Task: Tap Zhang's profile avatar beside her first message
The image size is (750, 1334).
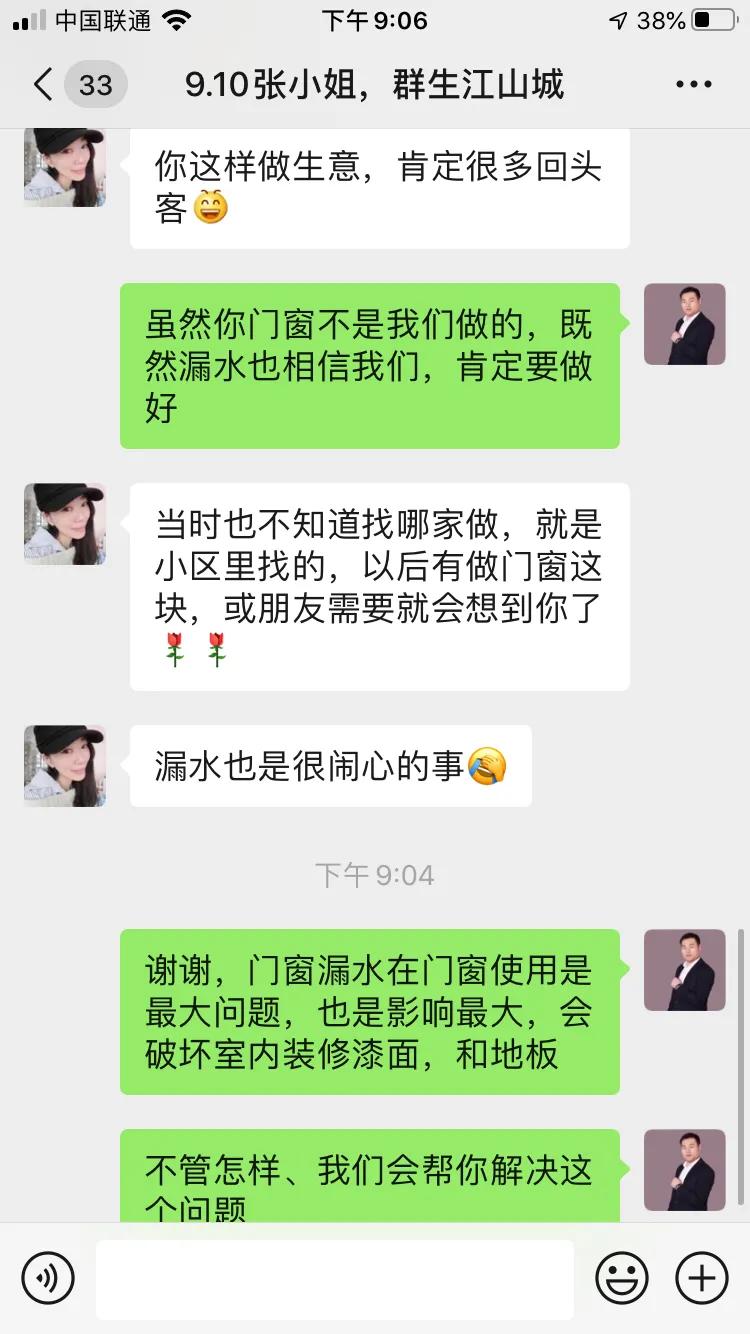Action: pyautogui.click(x=64, y=166)
